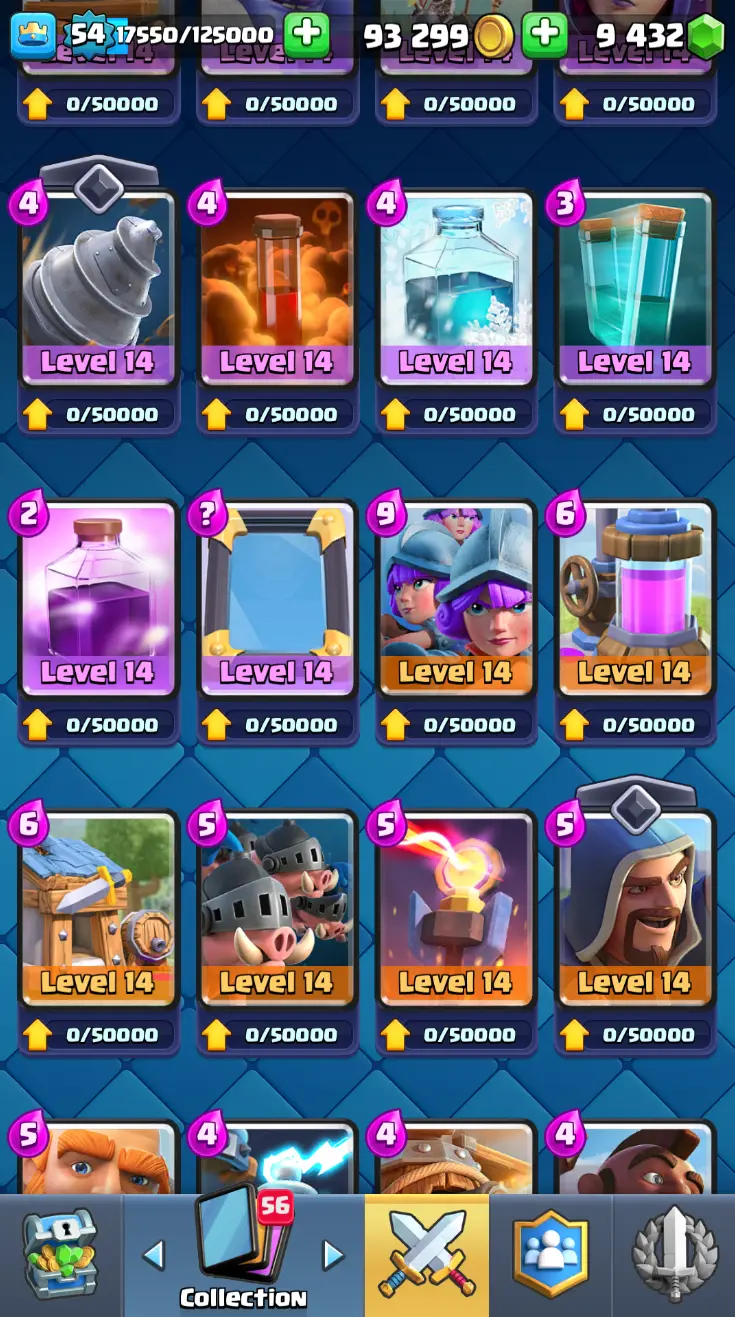The image size is (735, 1317).
Task: Go to the Collection tab
Action: point(243,1255)
